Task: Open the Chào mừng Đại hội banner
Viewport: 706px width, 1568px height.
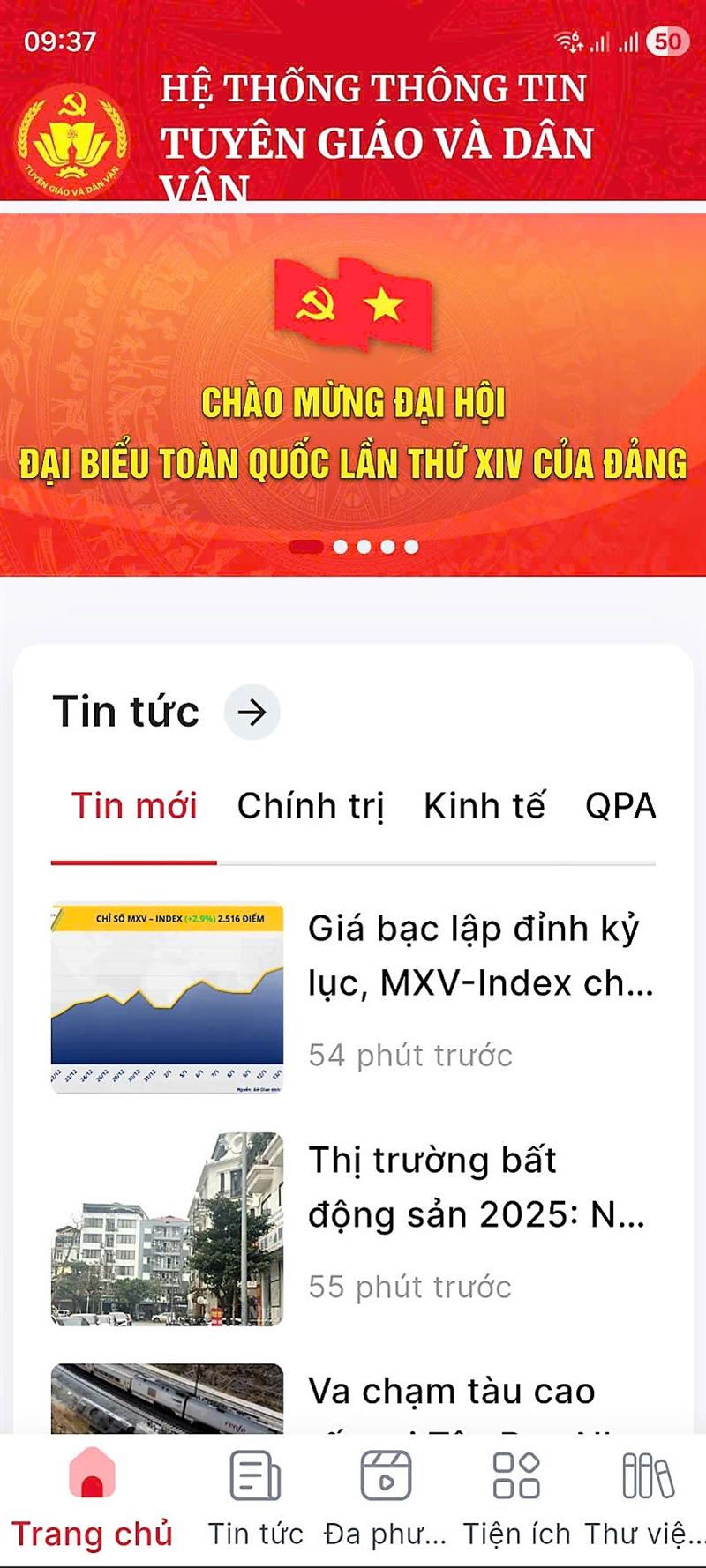Action: (353, 395)
